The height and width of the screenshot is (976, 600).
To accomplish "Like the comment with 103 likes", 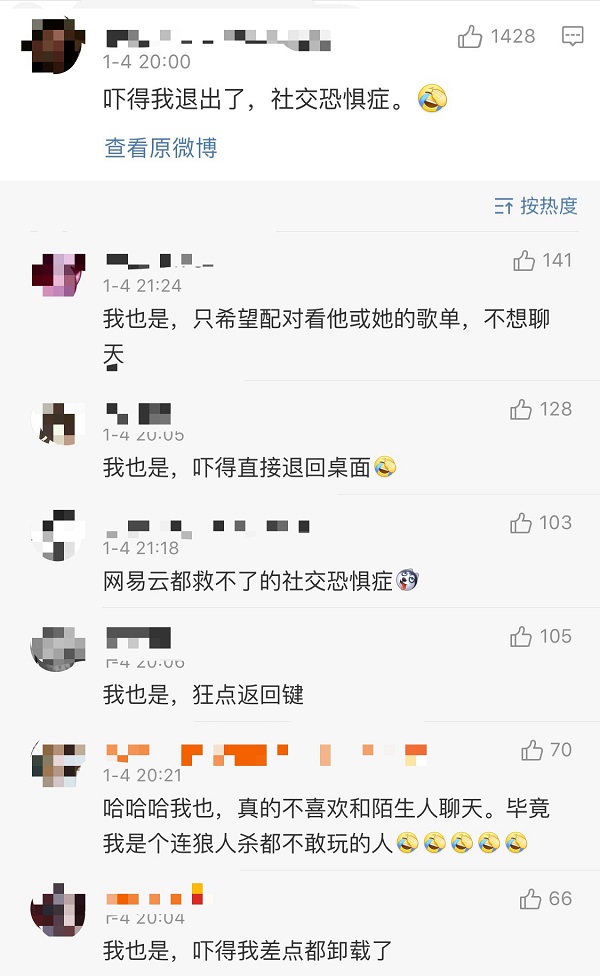I will (521, 523).
